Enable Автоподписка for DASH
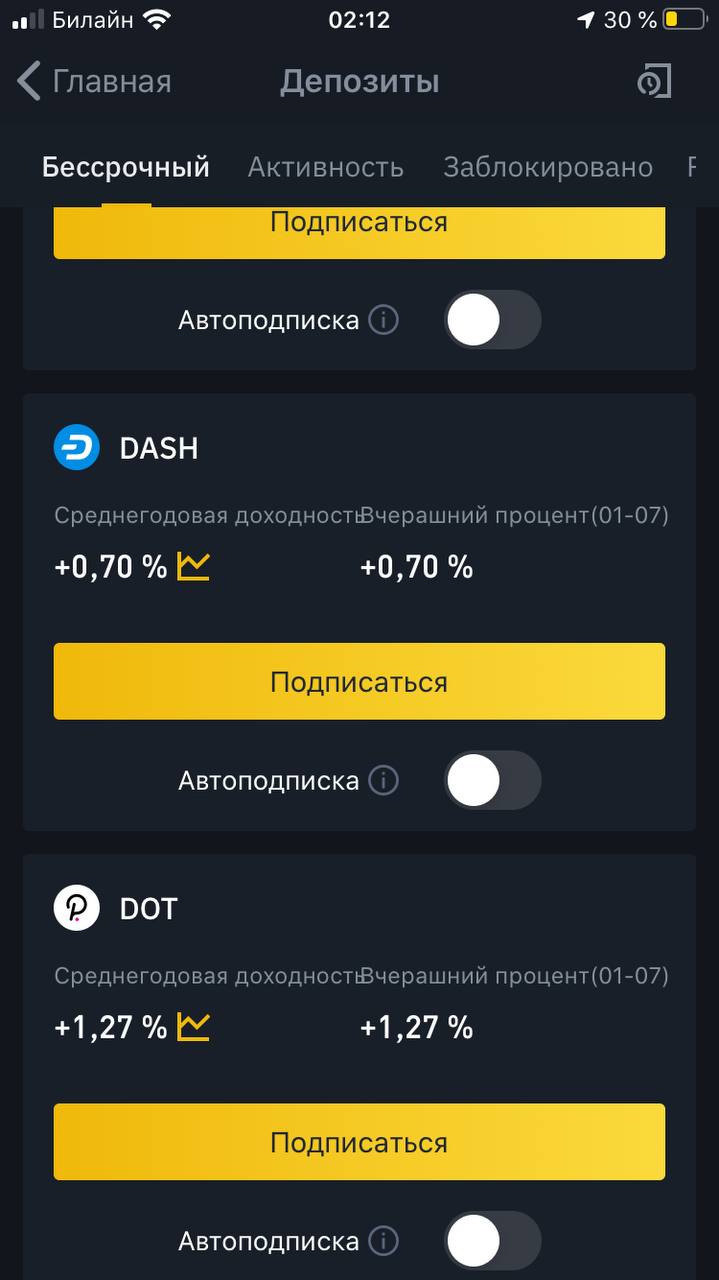719x1280 pixels. [x=493, y=780]
